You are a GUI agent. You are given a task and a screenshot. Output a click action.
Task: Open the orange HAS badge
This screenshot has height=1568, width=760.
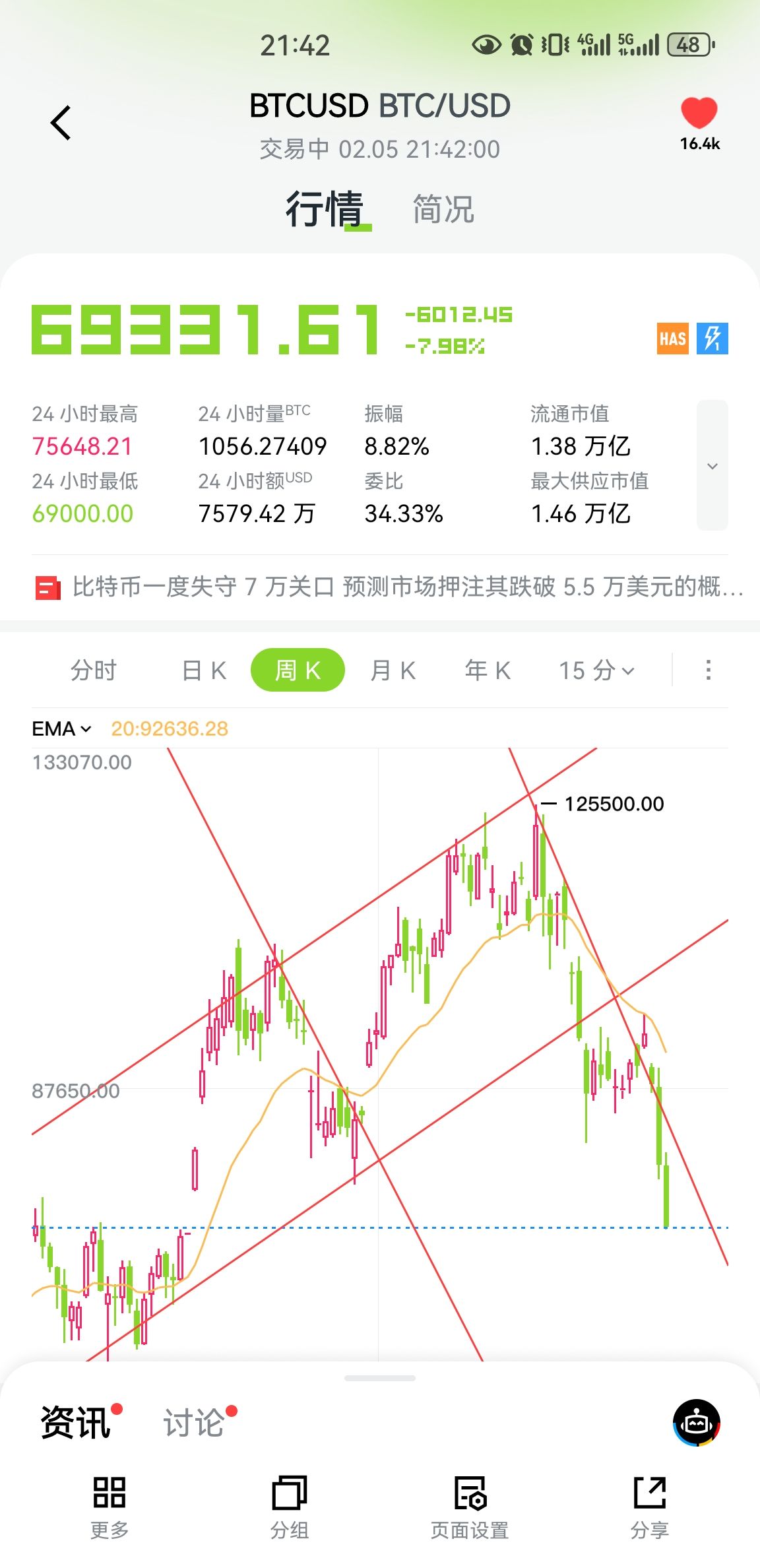(672, 339)
